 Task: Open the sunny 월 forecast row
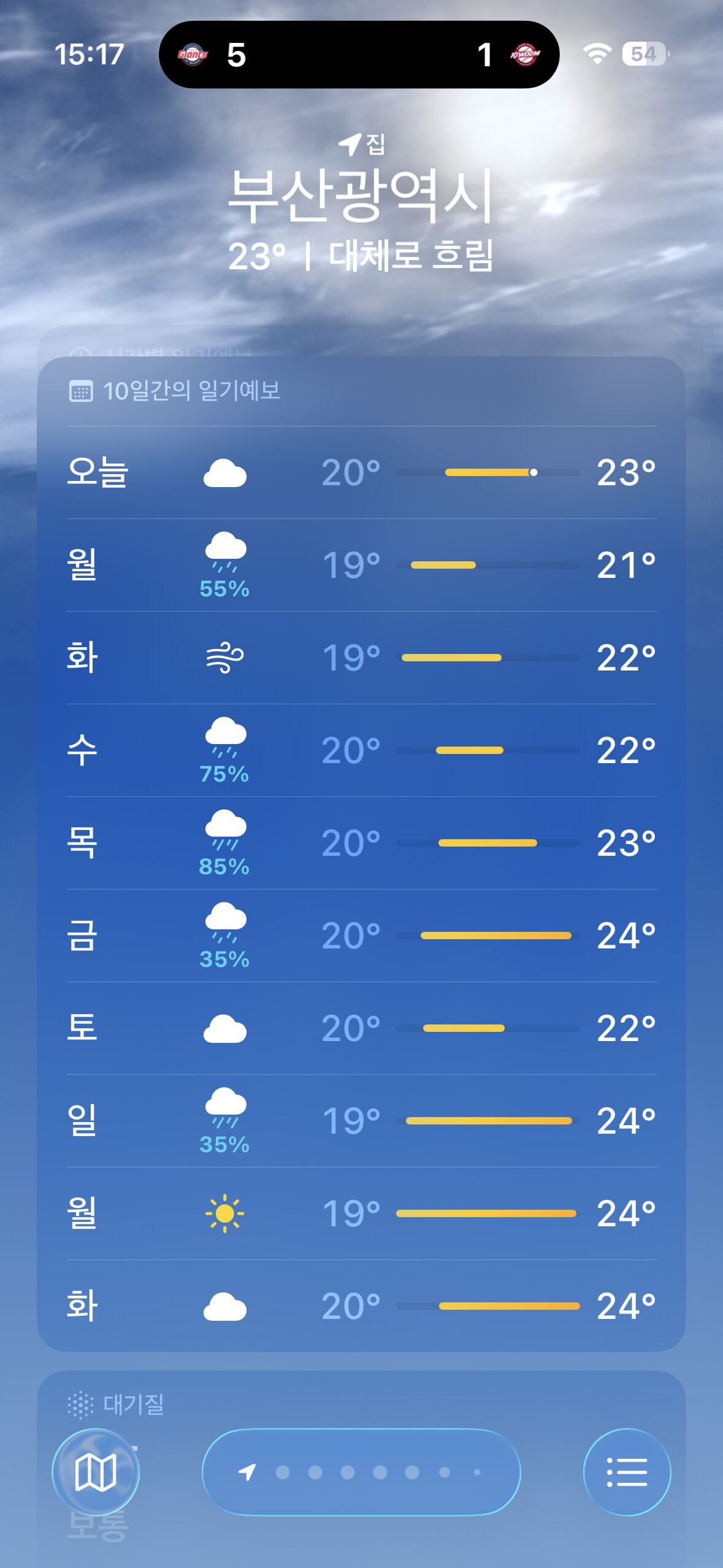pos(361,1213)
